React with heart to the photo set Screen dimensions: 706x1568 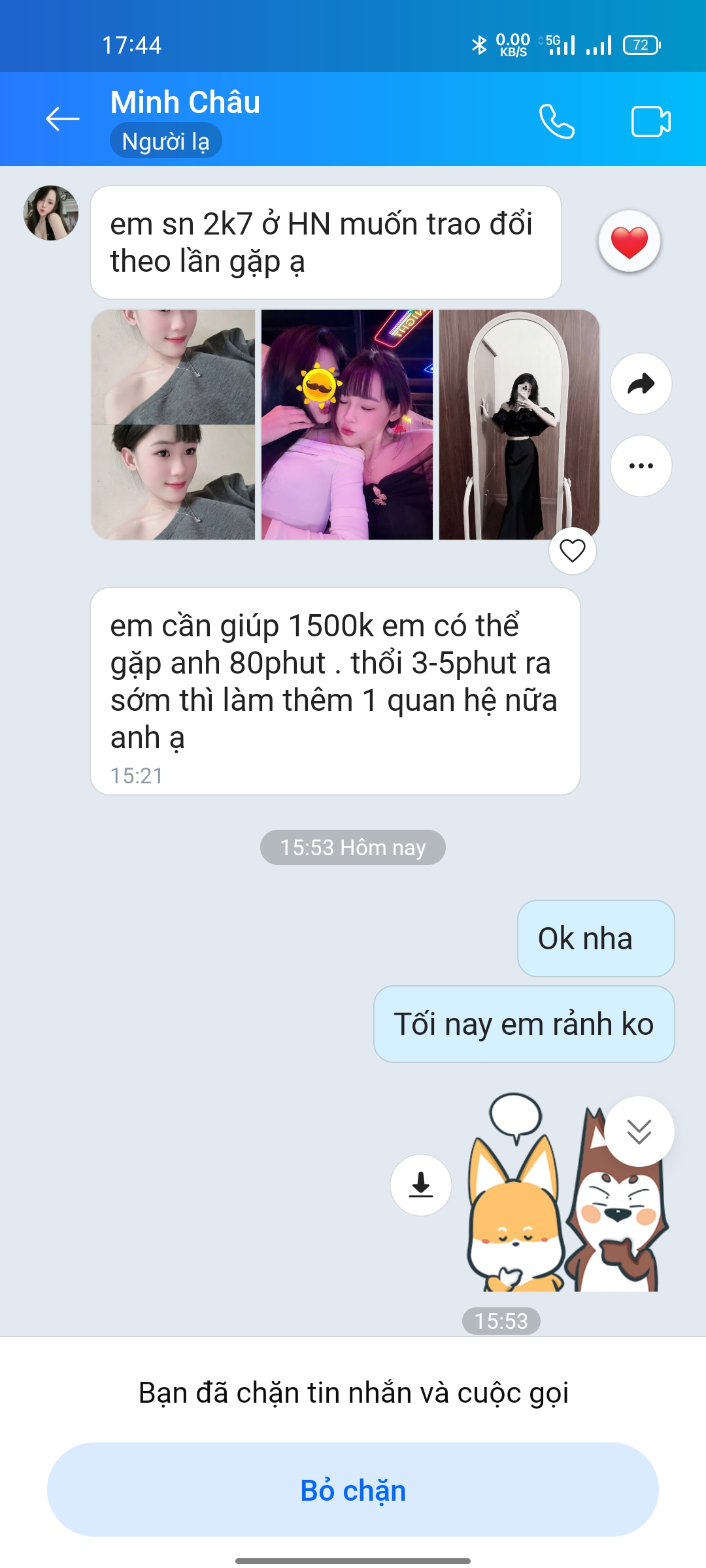coord(573,551)
